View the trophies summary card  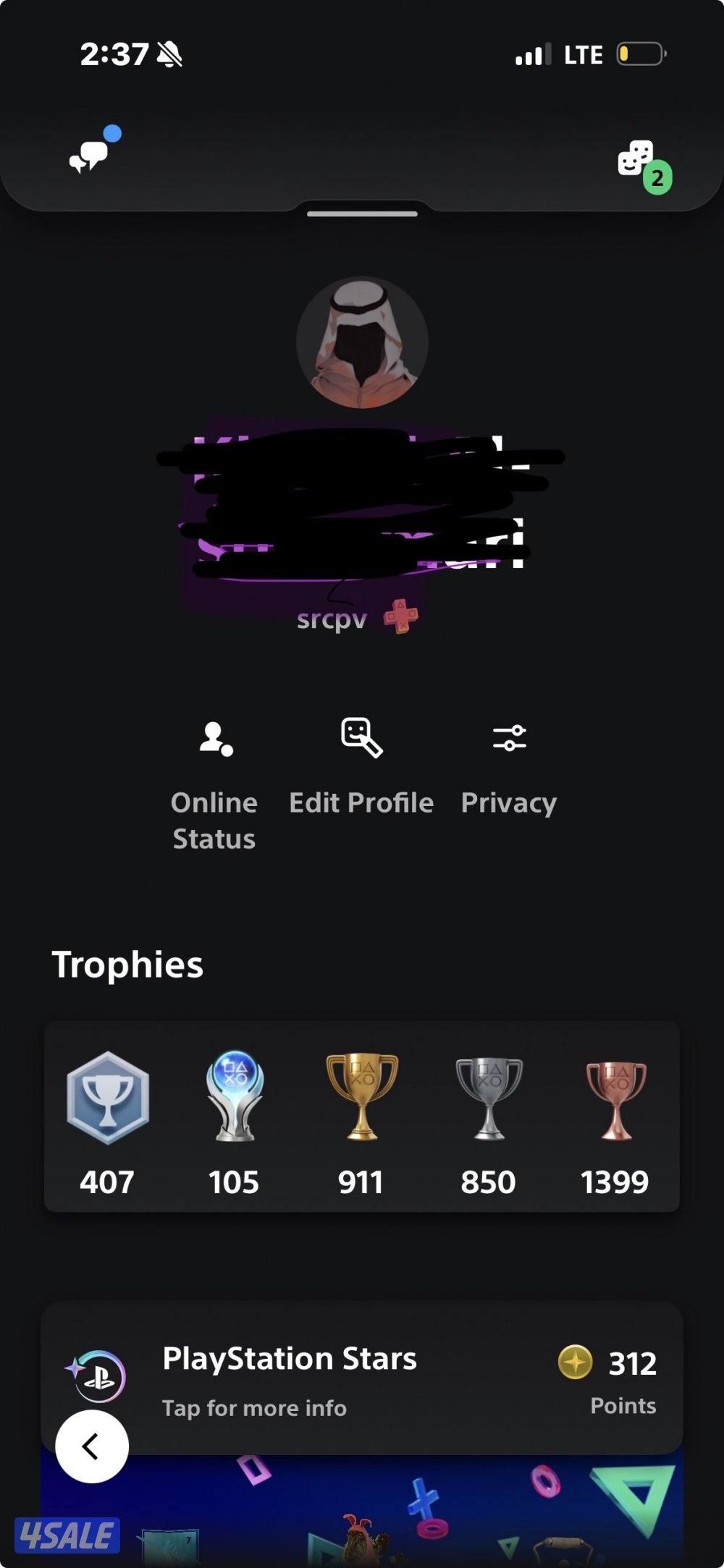[361, 1116]
